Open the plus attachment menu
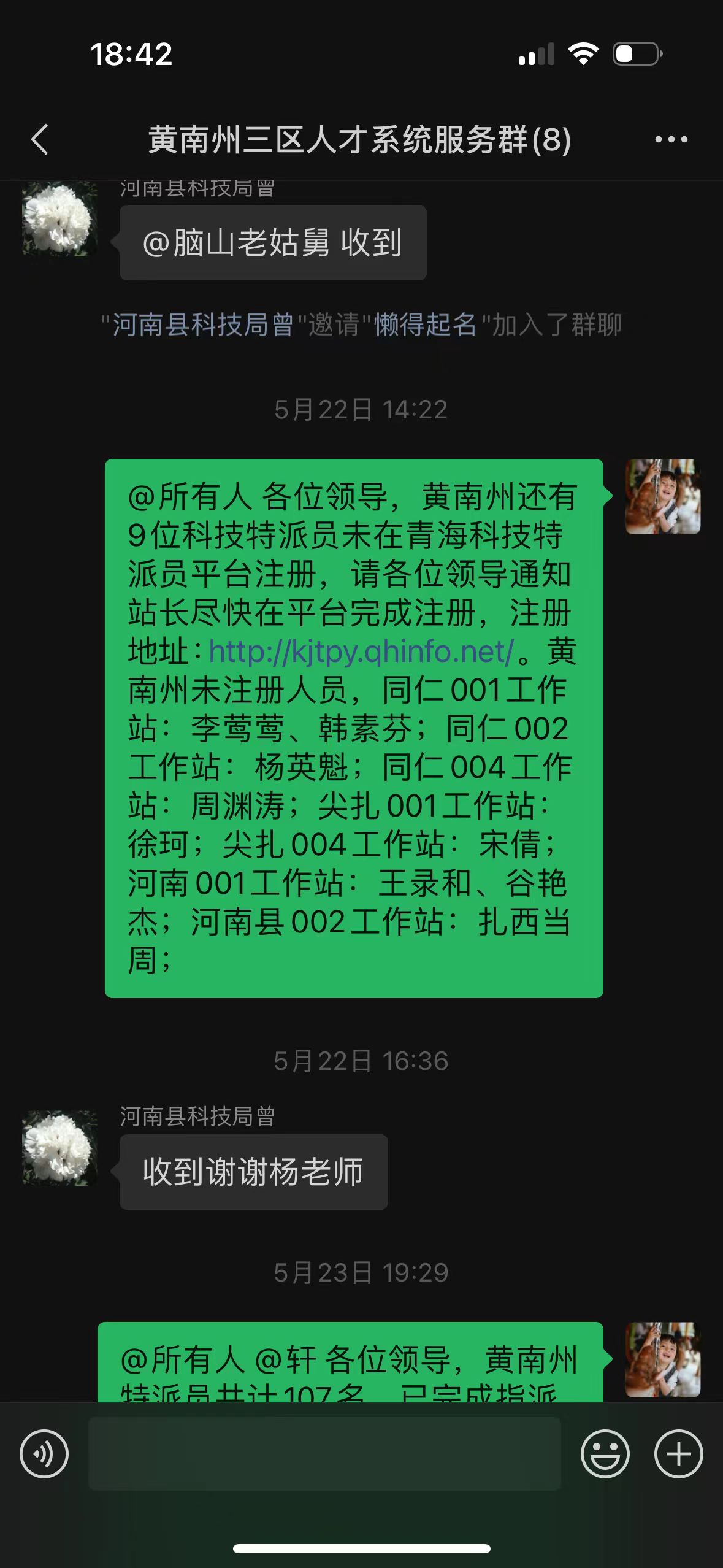Viewport: 723px width, 1568px height. click(678, 1454)
